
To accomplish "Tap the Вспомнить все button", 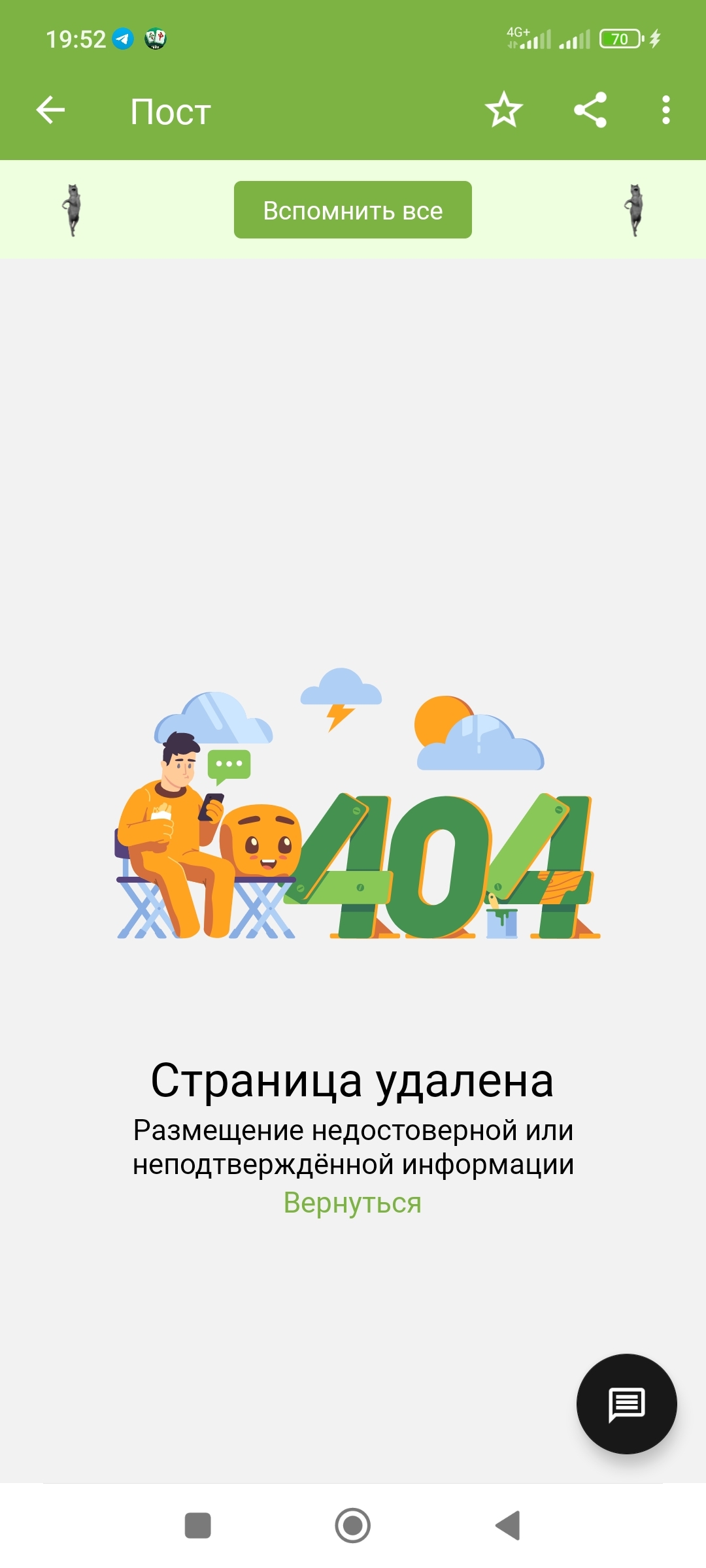I will (353, 210).
